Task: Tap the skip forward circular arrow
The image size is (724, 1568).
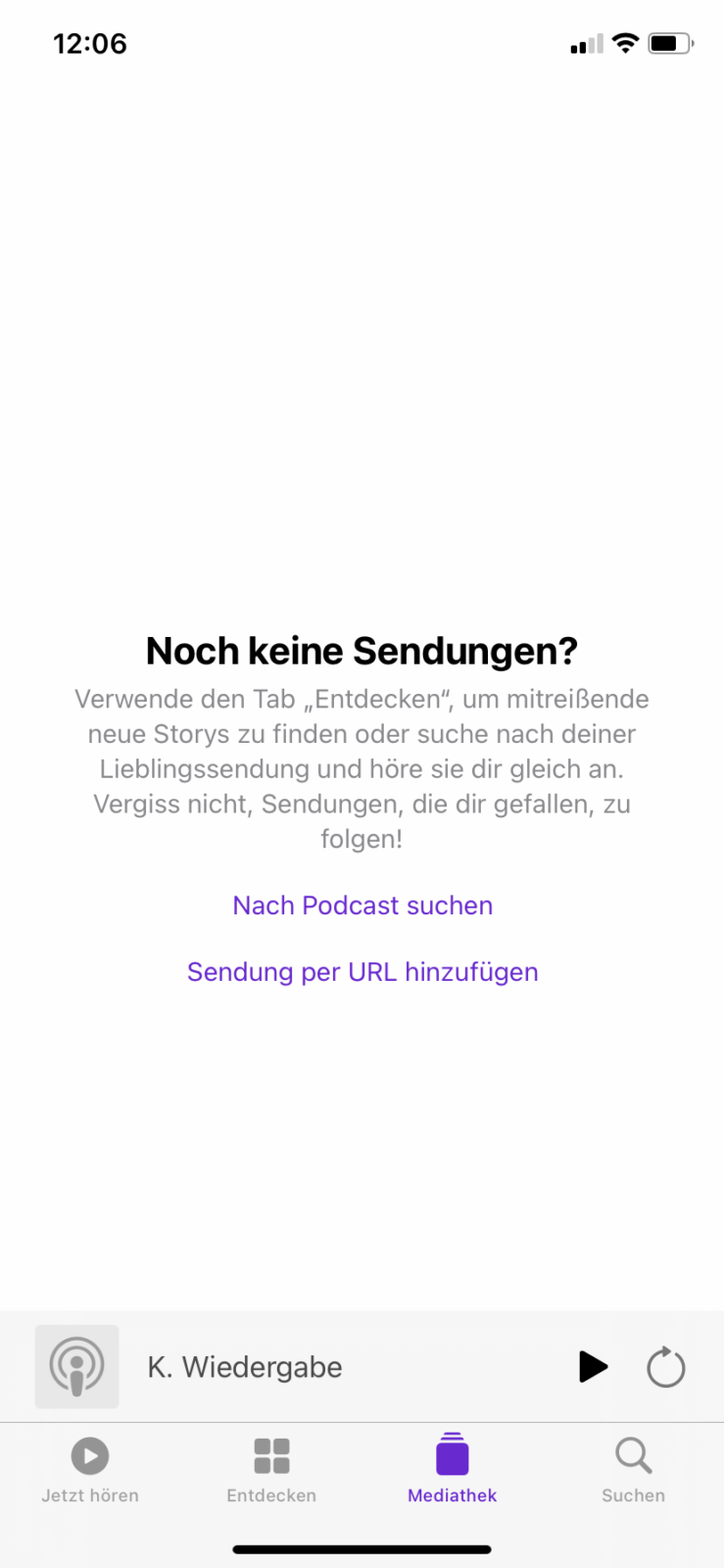Action: (x=666, y=1366)
